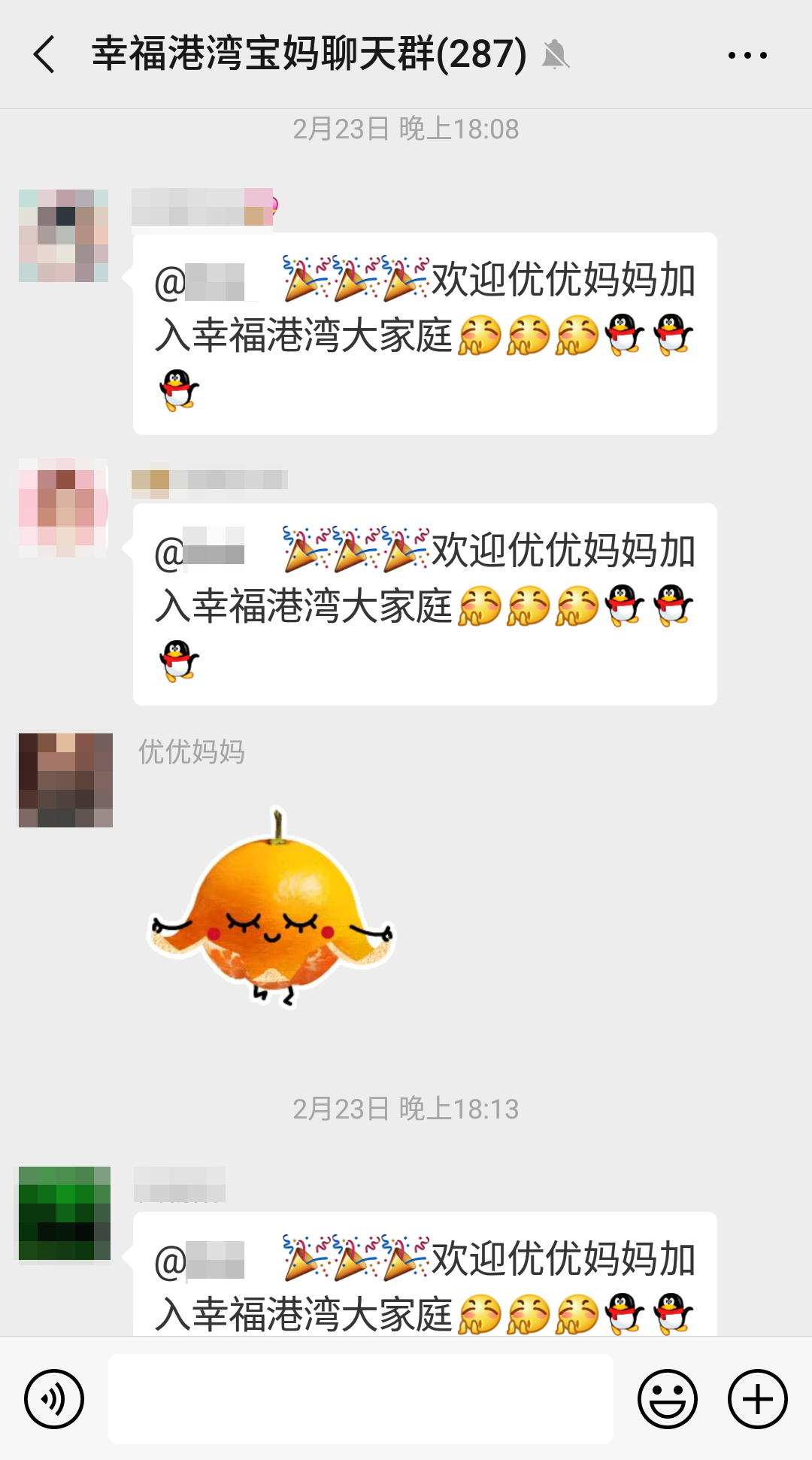
Task: View the orange sticker from 优优妈妈
Action: [x=271, y=908]
